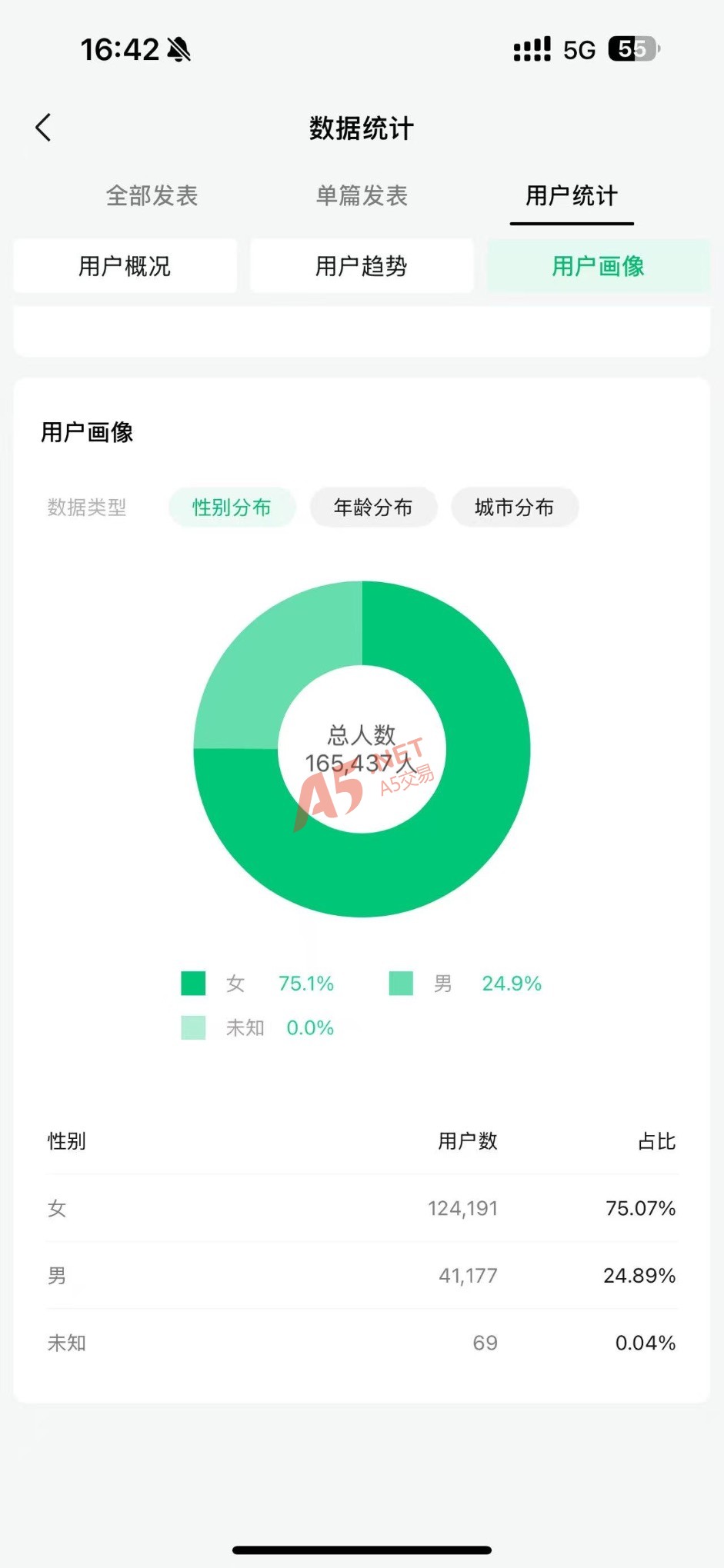The width and height of the screenshot is (724, 1568).
Task: Choose the 城市分布 chip
Action: [514, 508]
